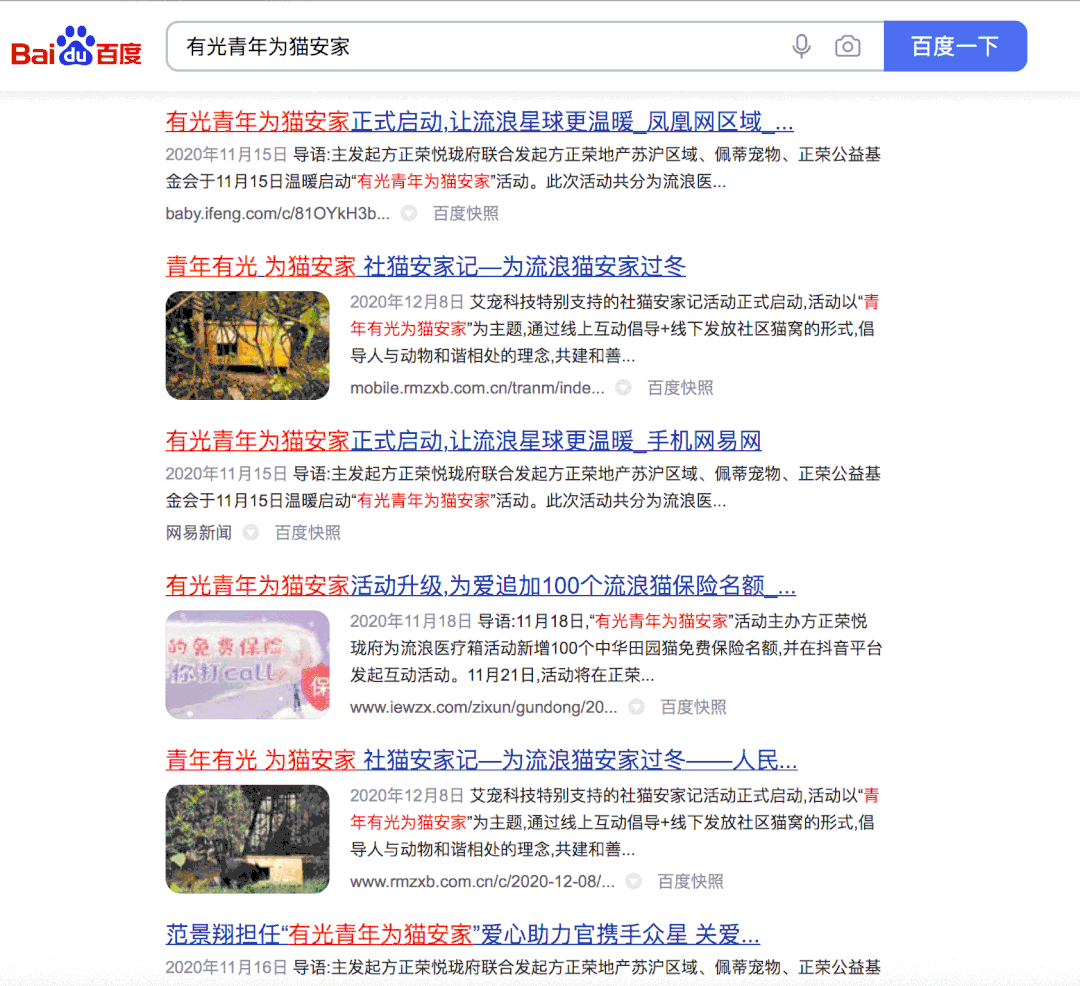Open the Baidu logo homepage link
The height and width of the screenshot is (986, 1080).
(x=77, y=48)
